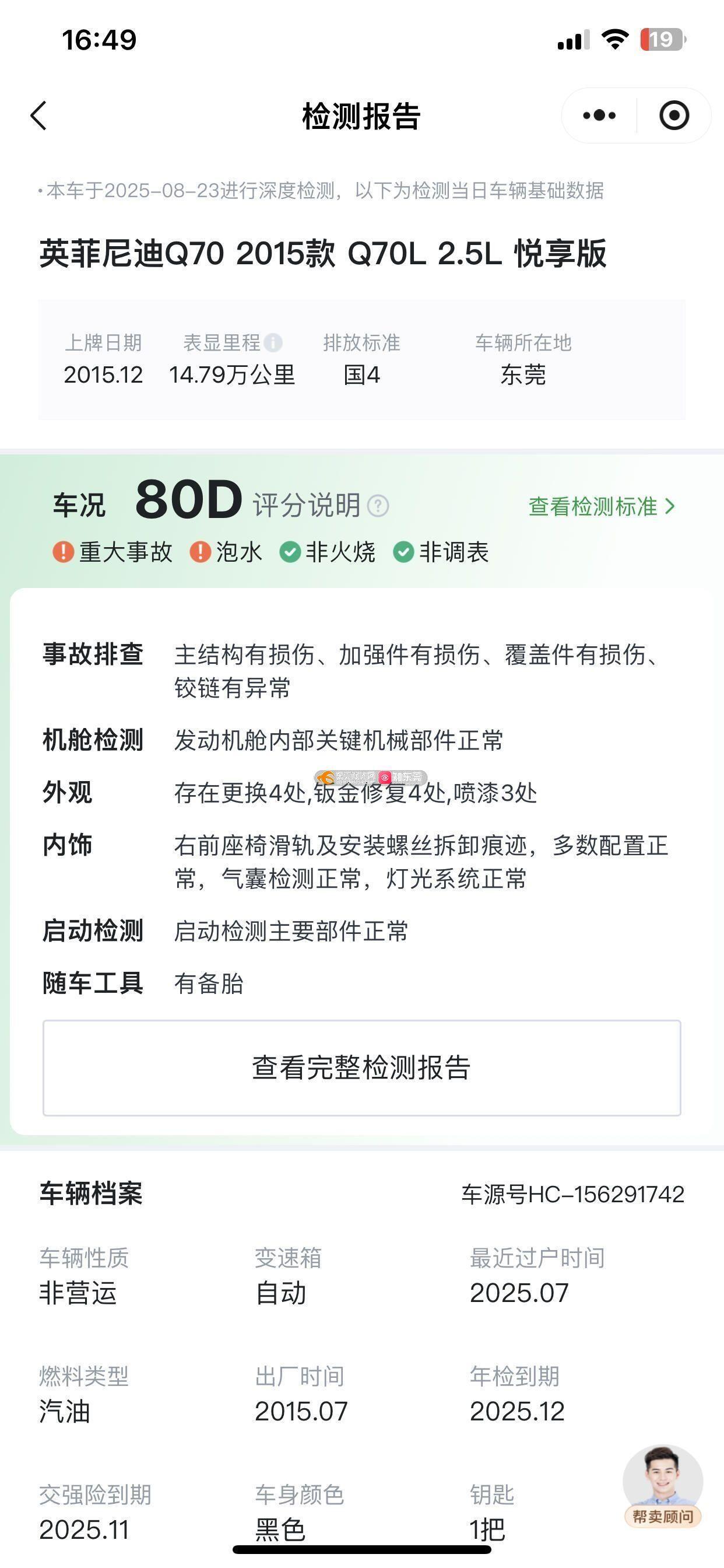Close the mini program with the circle button
This screenshot has width=724, height=1568.
click(674, 116)
